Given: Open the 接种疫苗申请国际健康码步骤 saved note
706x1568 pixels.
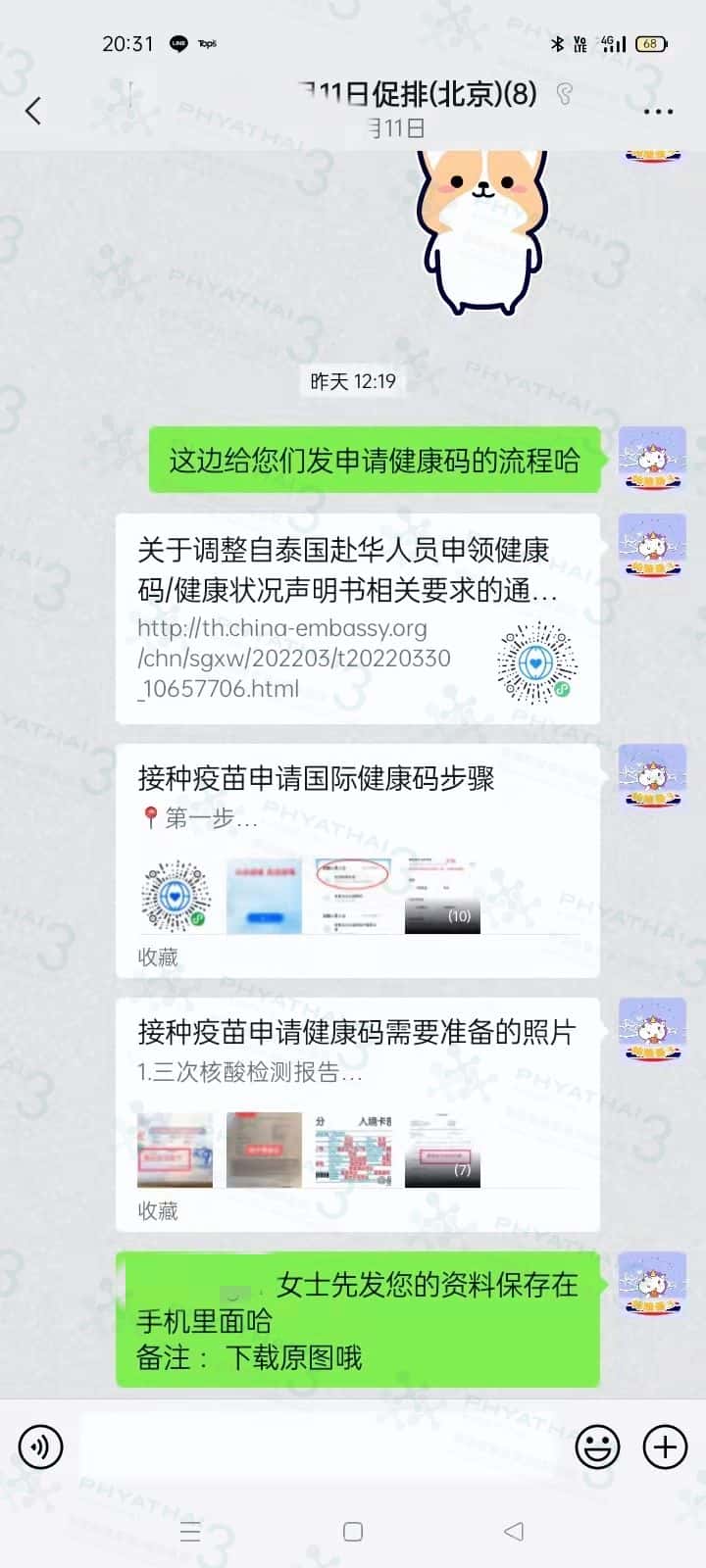Looking at the screenshot, I should [x=357, y=859].
